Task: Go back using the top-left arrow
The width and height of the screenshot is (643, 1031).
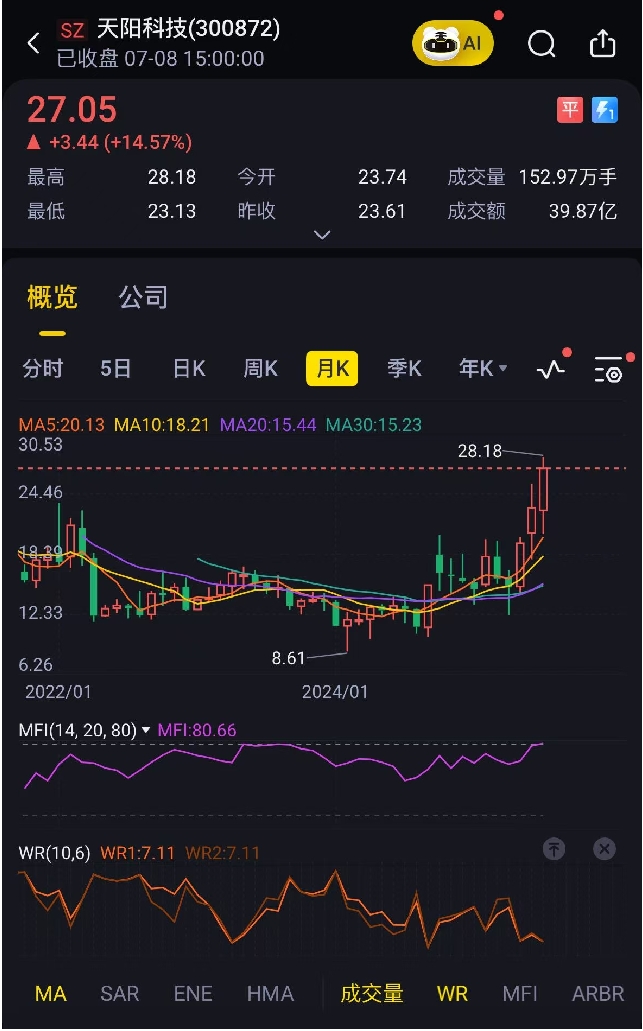Action: pyautogui.click(x=34, y=43)
